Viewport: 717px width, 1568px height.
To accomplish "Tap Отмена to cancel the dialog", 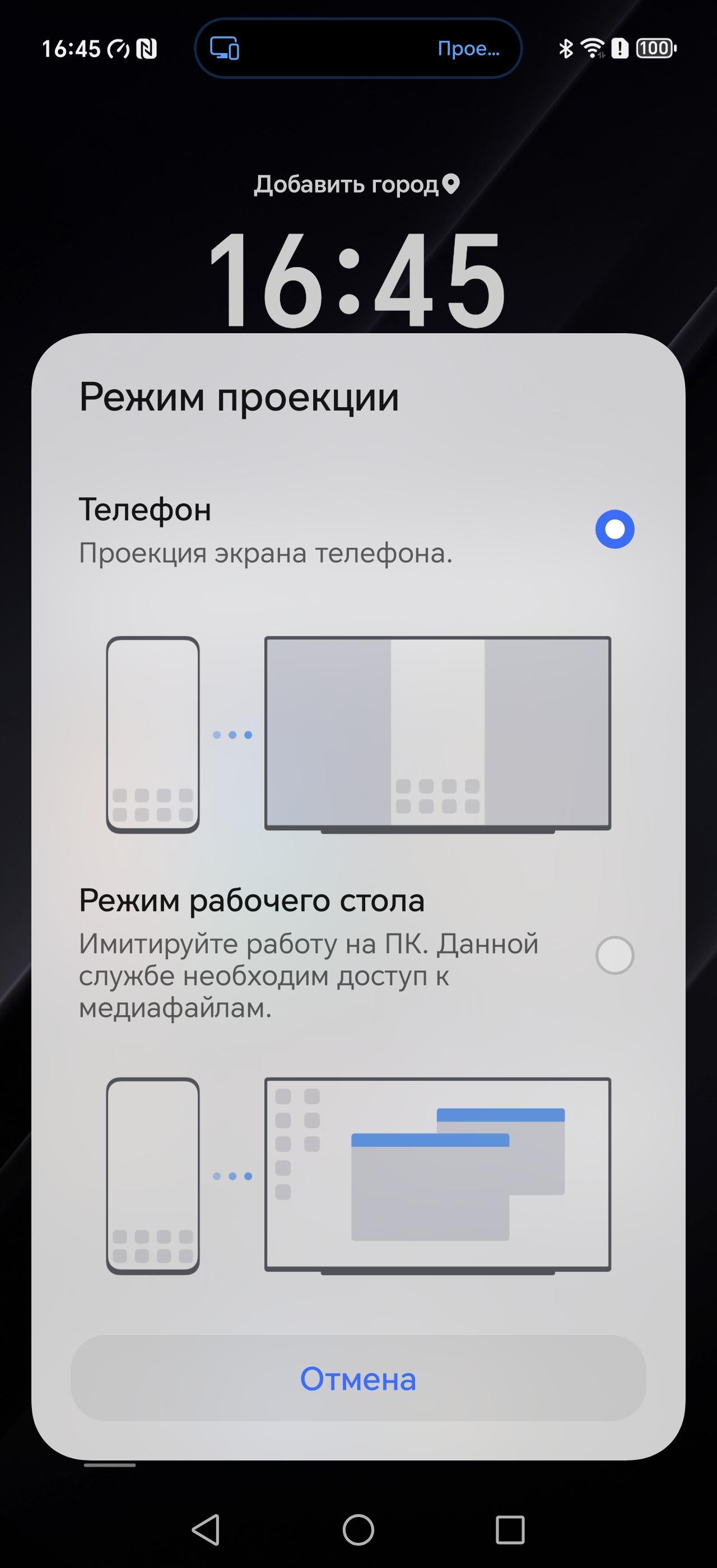I will point(358,1379).
